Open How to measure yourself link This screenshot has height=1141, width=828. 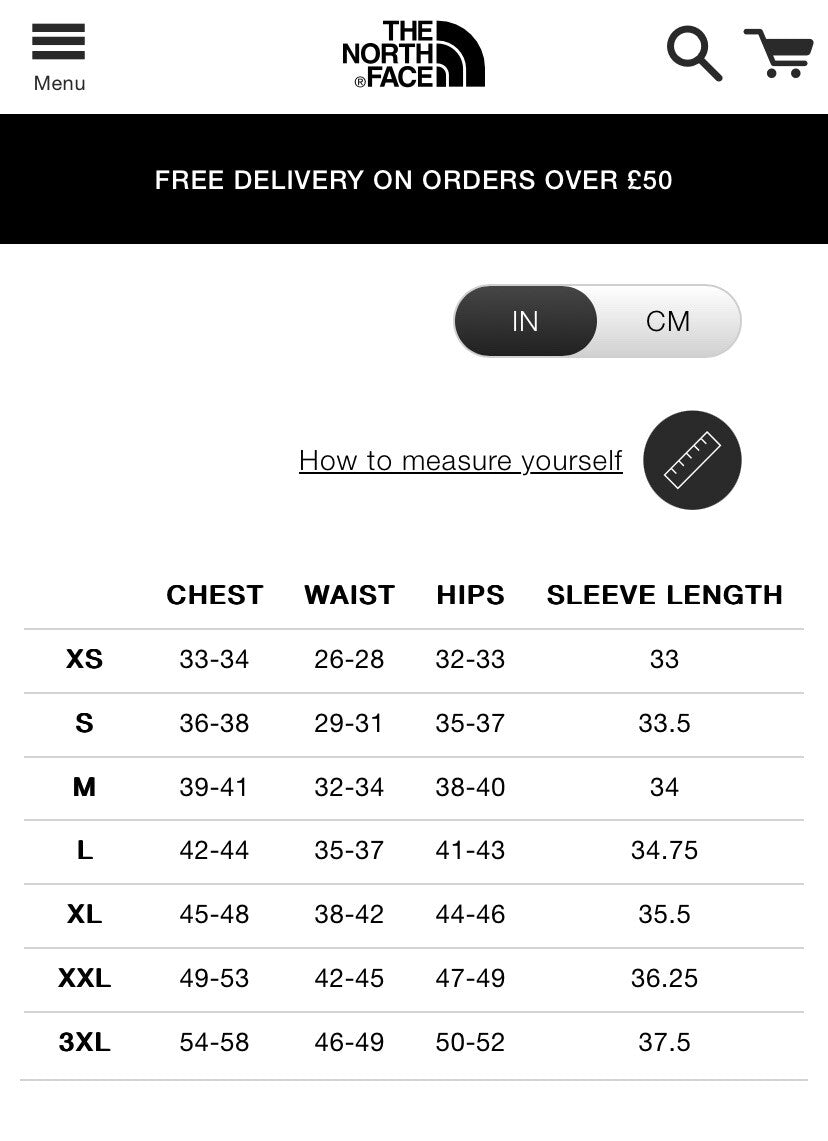[x=460, y=461]
